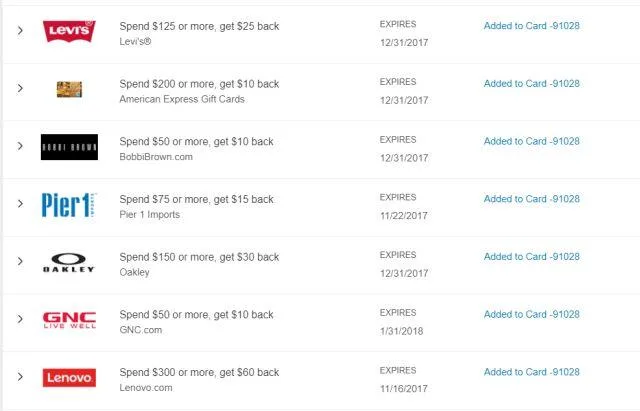Expand the Levi's offer chevron
The image size is (640, 411).
[x=20, y=30]
